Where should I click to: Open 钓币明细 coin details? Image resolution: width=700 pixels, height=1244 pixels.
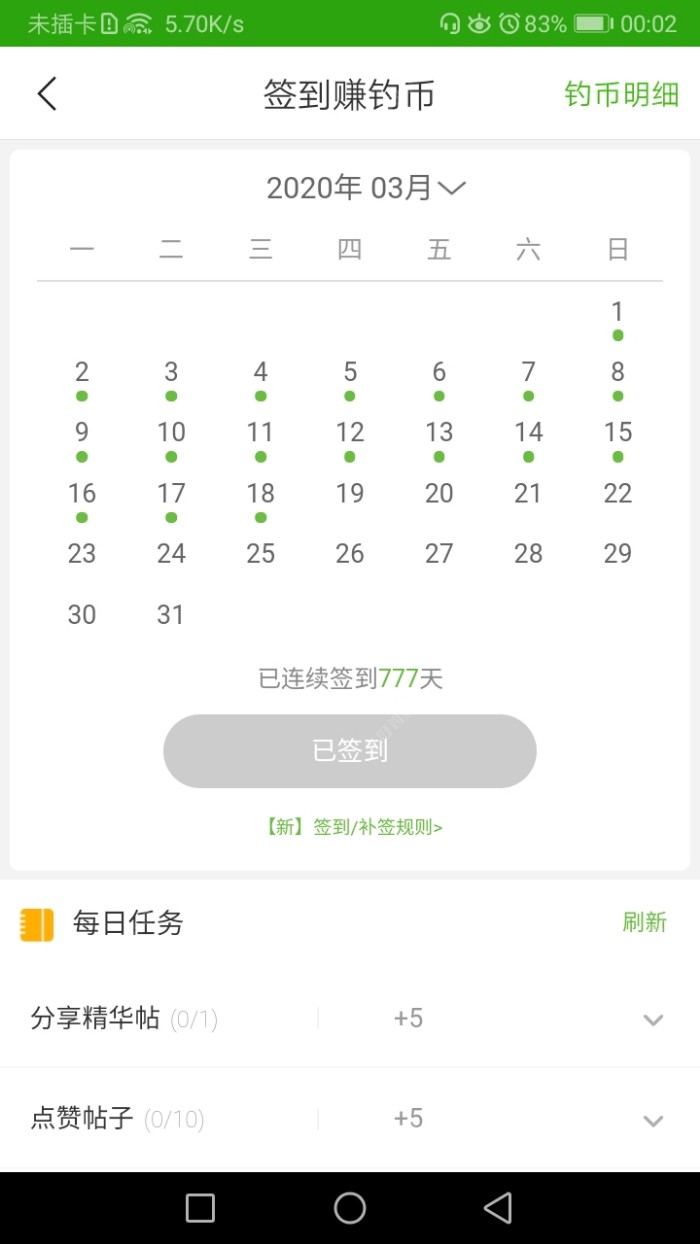click(x=621, y=94)
